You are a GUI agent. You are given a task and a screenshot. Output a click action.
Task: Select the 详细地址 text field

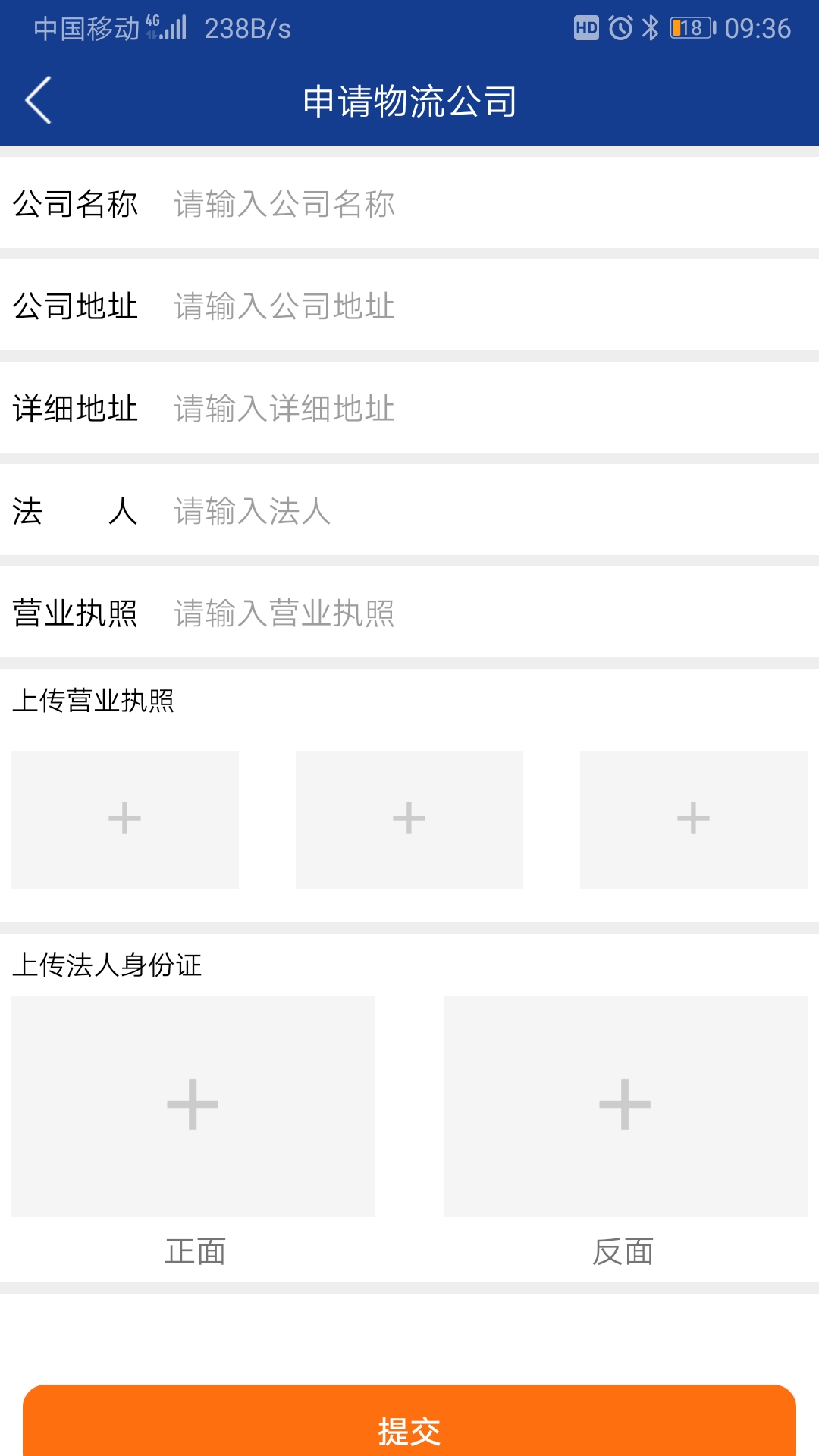[485, 409]
